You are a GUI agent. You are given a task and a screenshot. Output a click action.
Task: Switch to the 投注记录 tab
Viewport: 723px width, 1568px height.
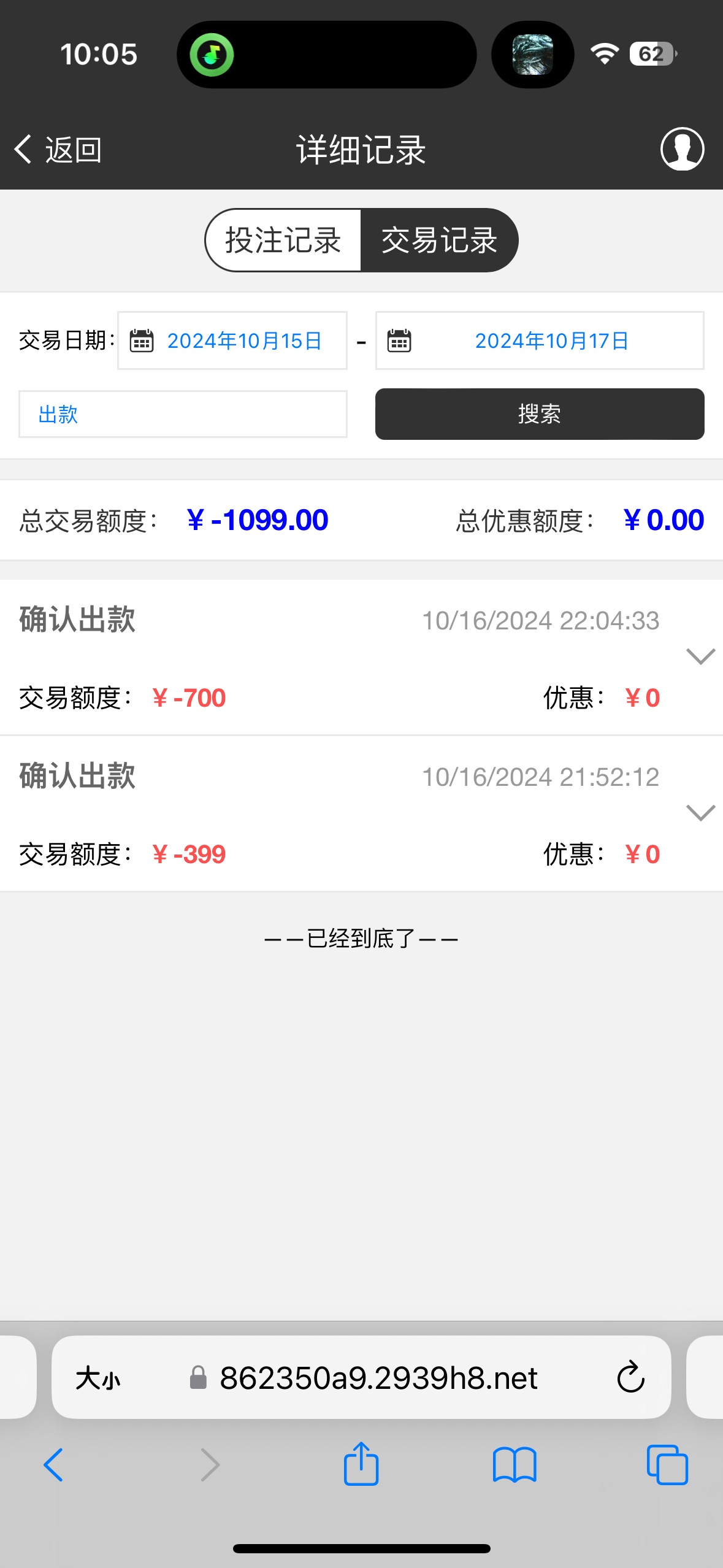283,240
